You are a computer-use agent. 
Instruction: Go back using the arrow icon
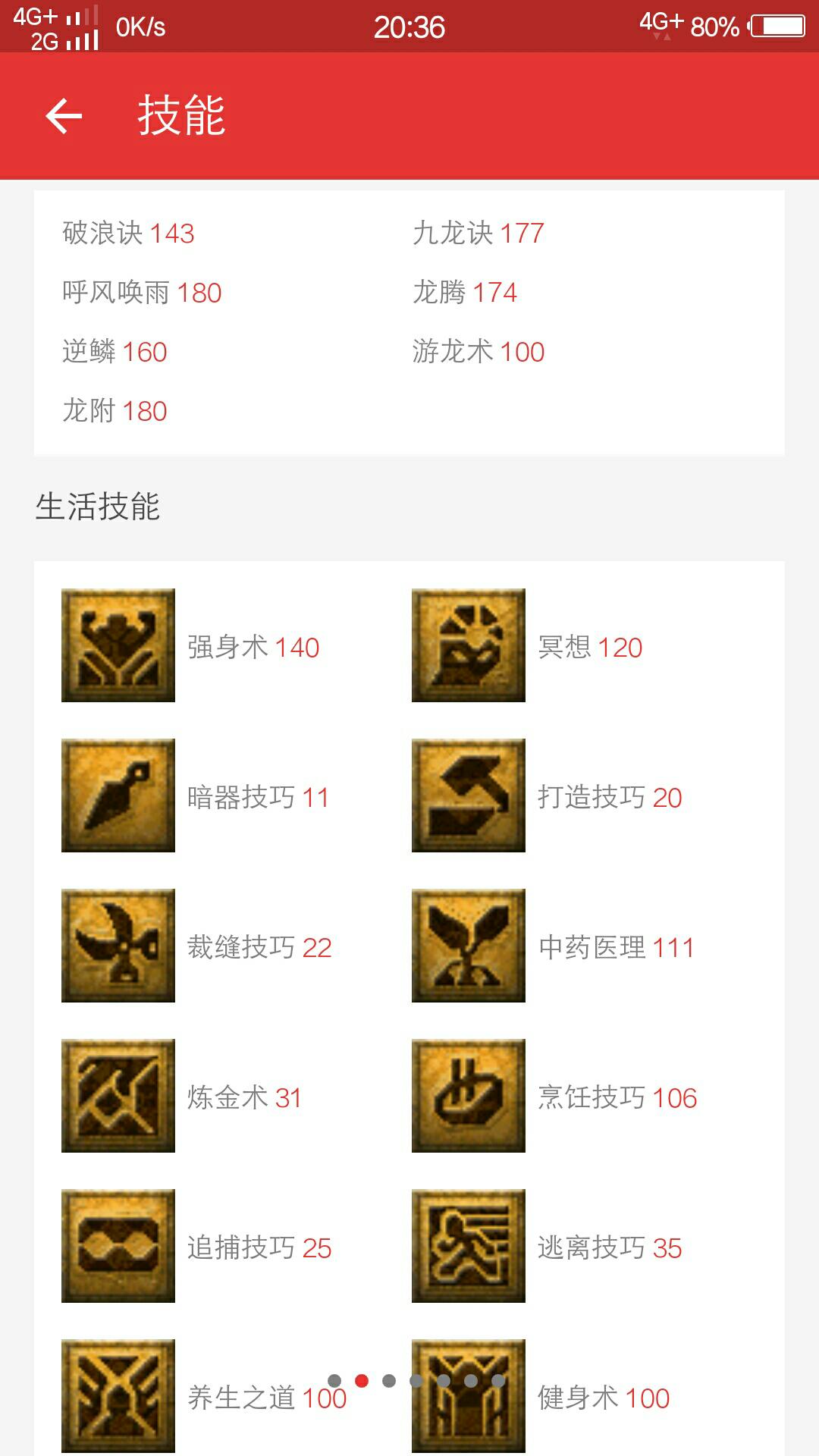64,116
